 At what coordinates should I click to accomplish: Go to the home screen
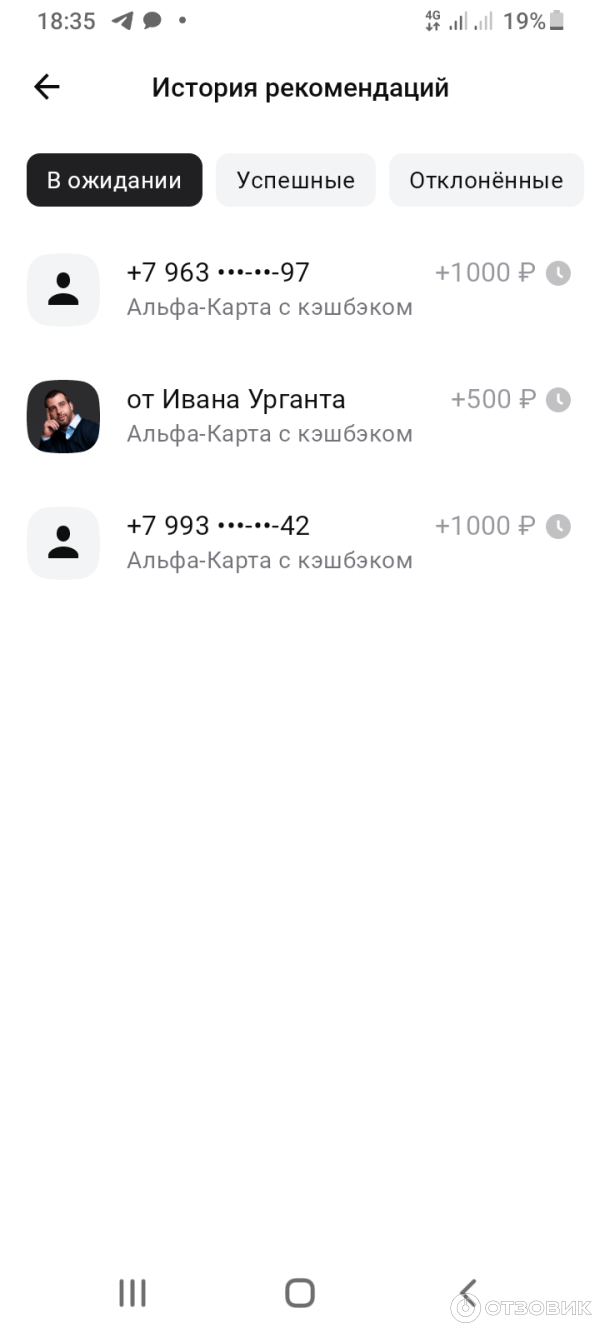point(299,1293)
